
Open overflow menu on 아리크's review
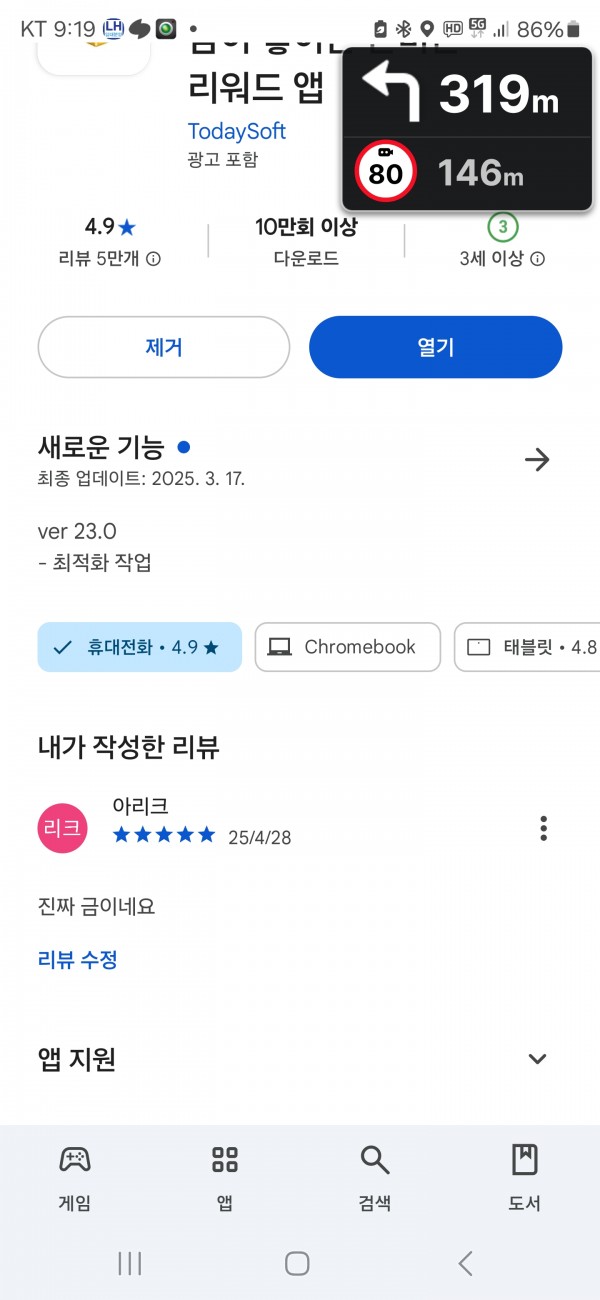pos(543,828)
